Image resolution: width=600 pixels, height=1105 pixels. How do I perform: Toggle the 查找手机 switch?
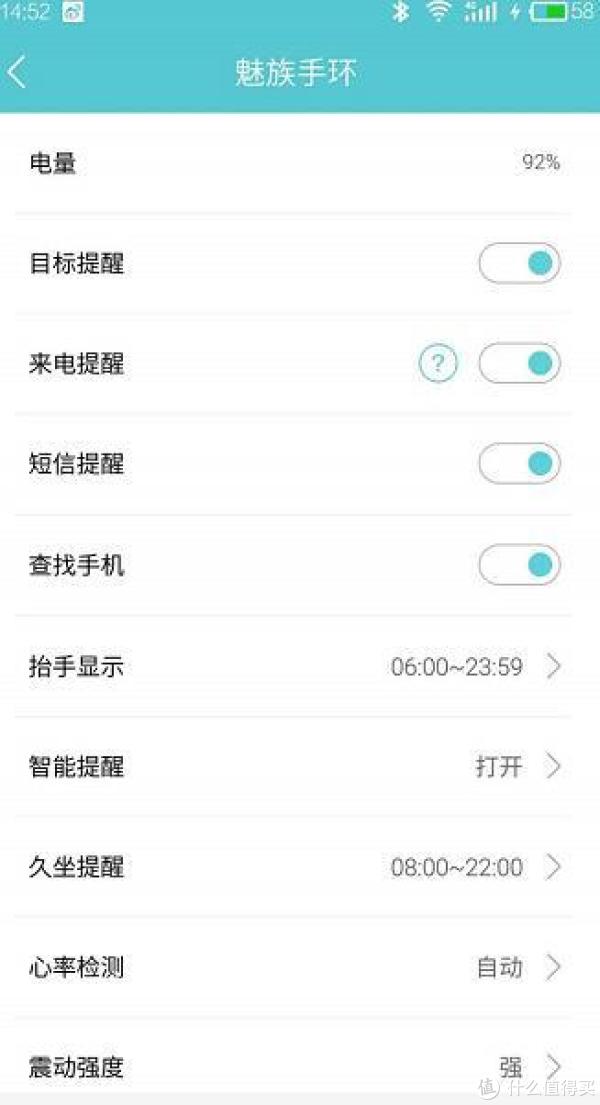(520, 564)
